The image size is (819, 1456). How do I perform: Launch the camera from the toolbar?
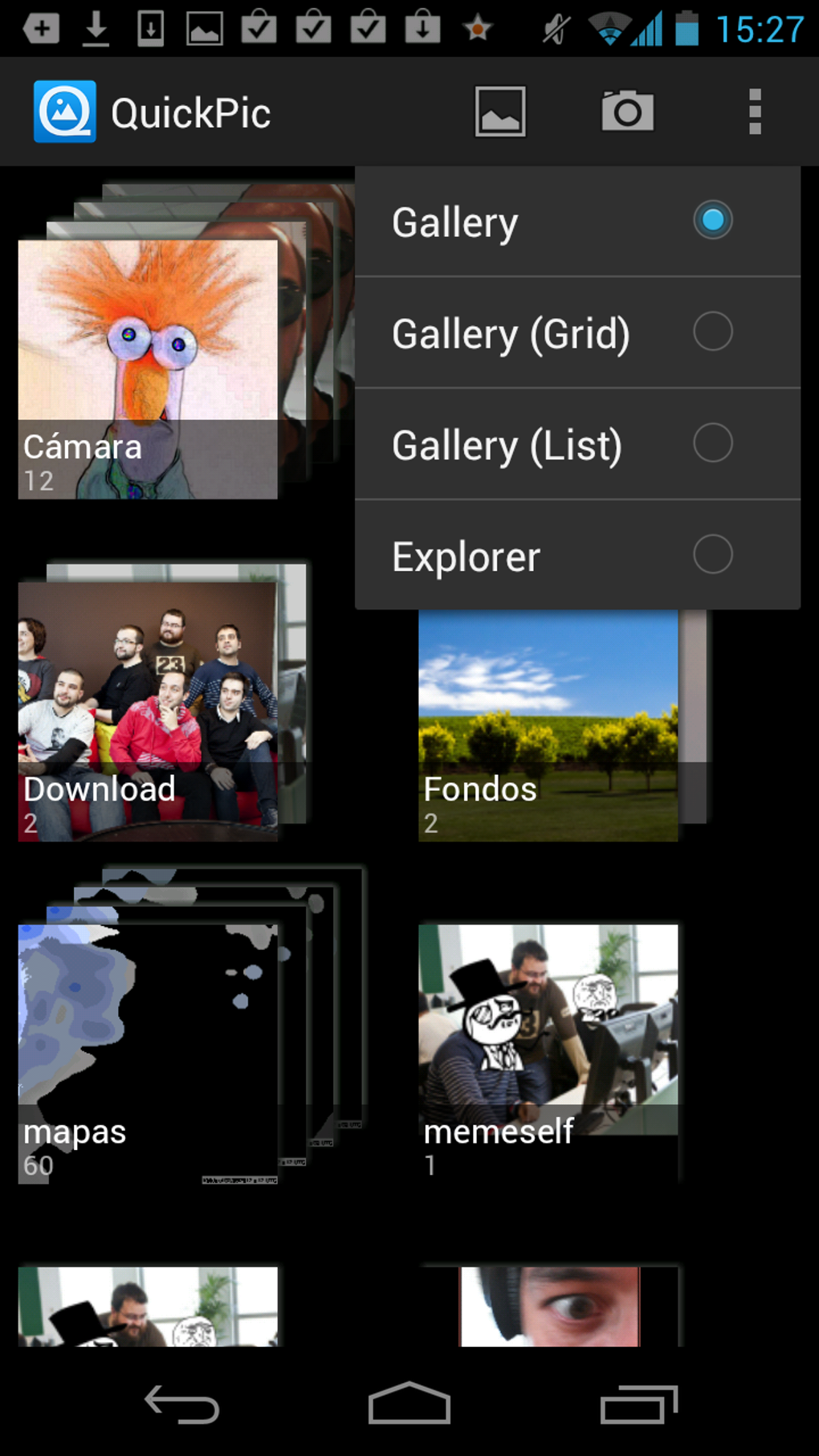tap(627, 111)
